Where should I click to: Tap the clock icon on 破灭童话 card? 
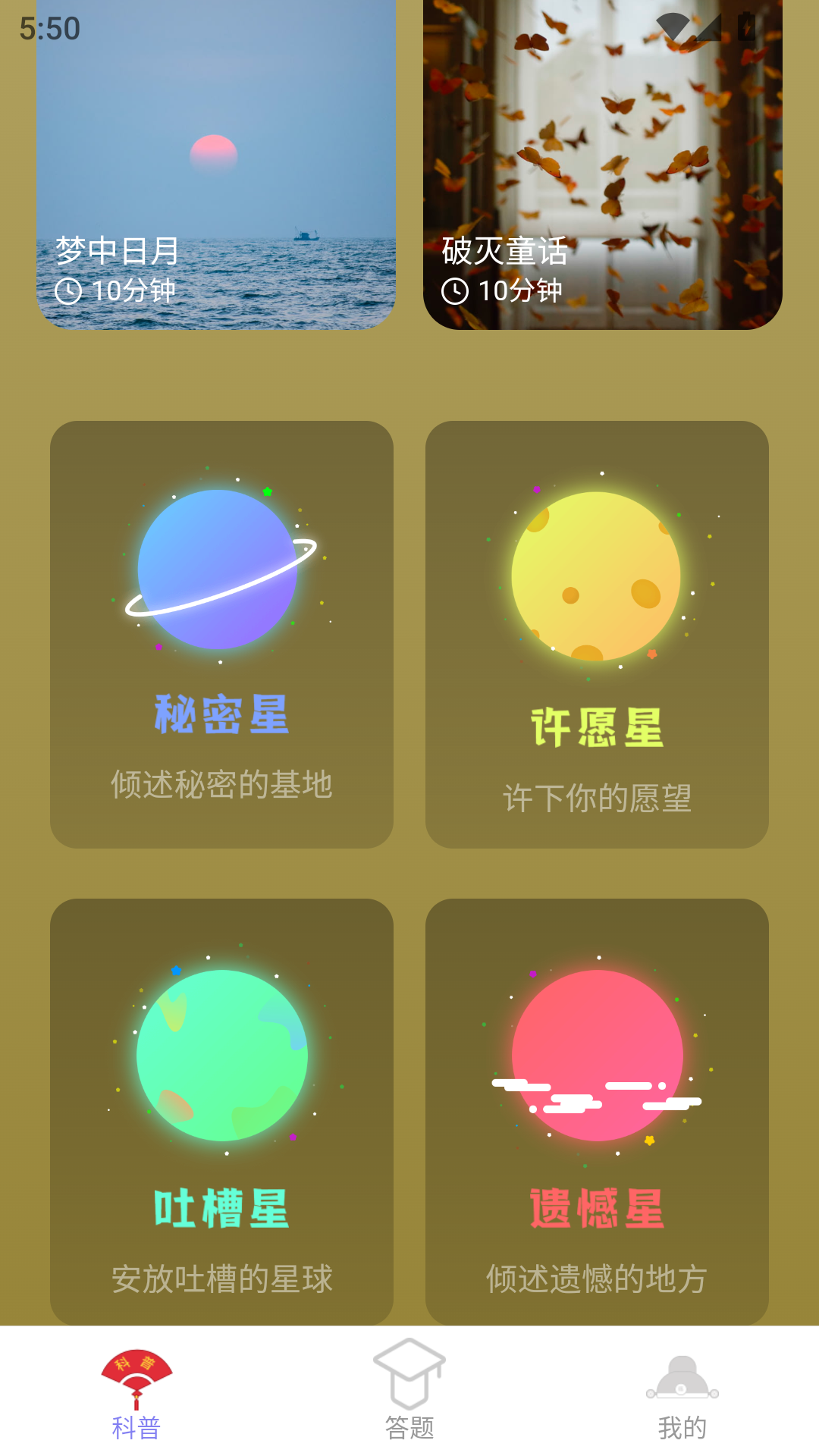point(456,290)
